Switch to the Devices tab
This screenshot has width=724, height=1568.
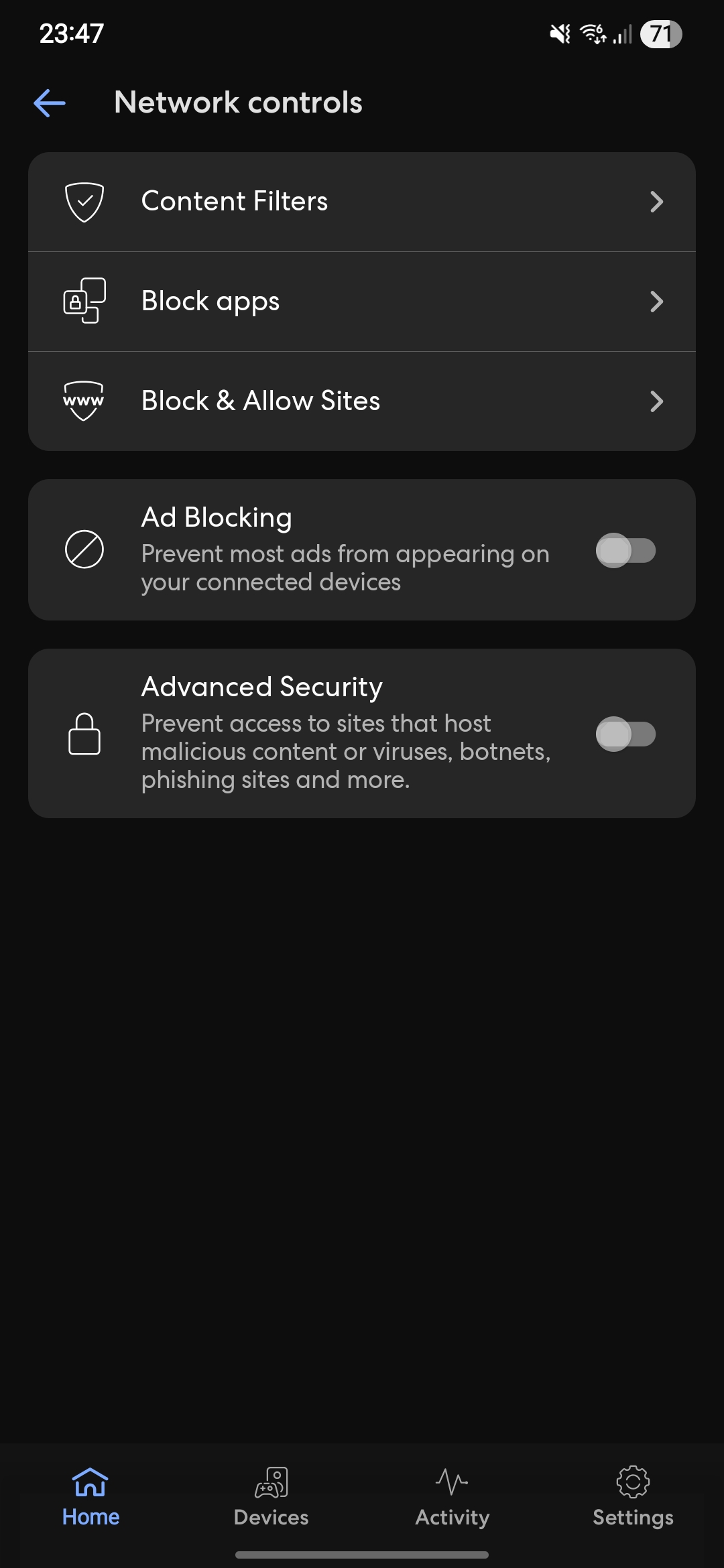tap(271, 1497)
